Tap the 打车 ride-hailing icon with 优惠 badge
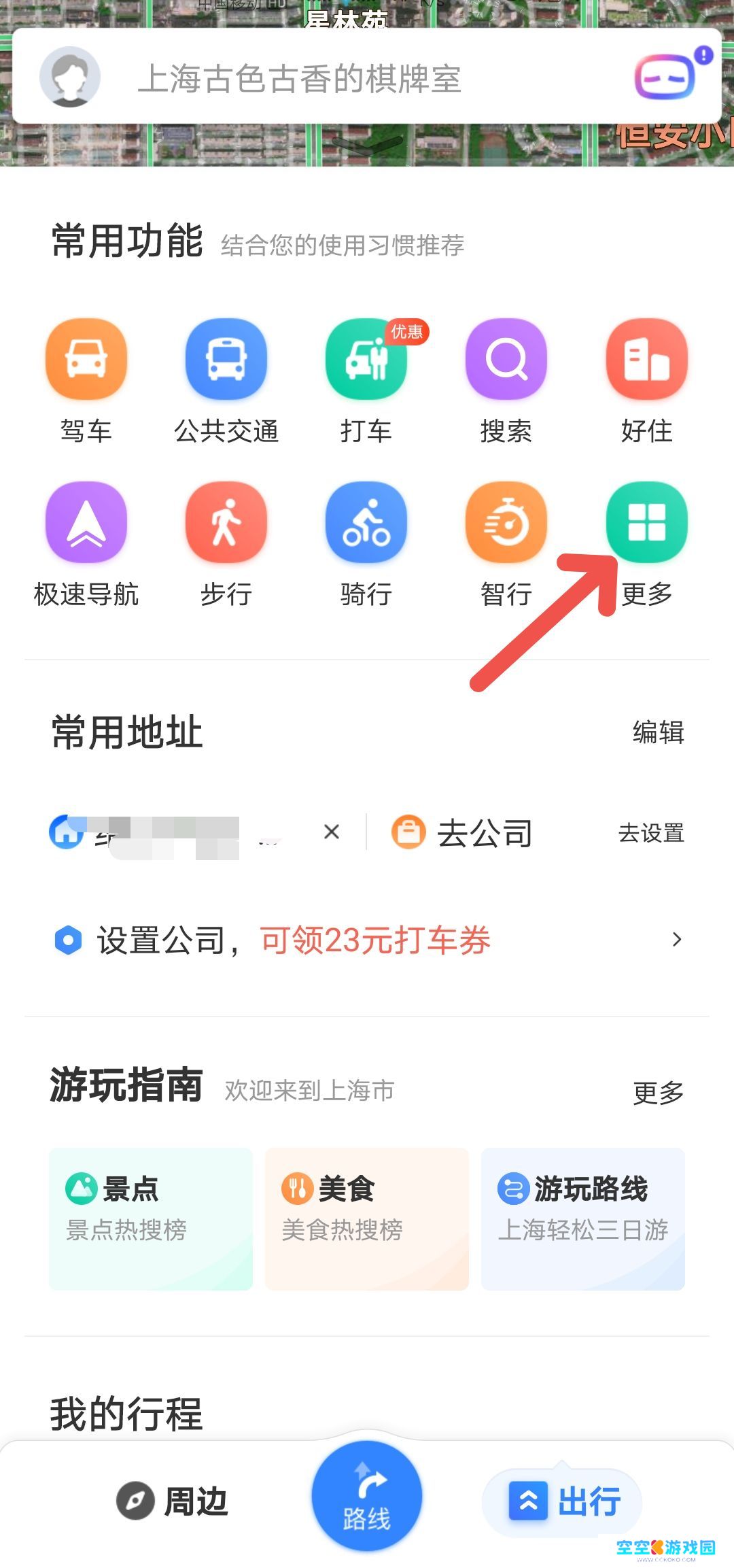The height and width of the screenshot is (1568, 734). pyautogui.click(x=366, y=359)
